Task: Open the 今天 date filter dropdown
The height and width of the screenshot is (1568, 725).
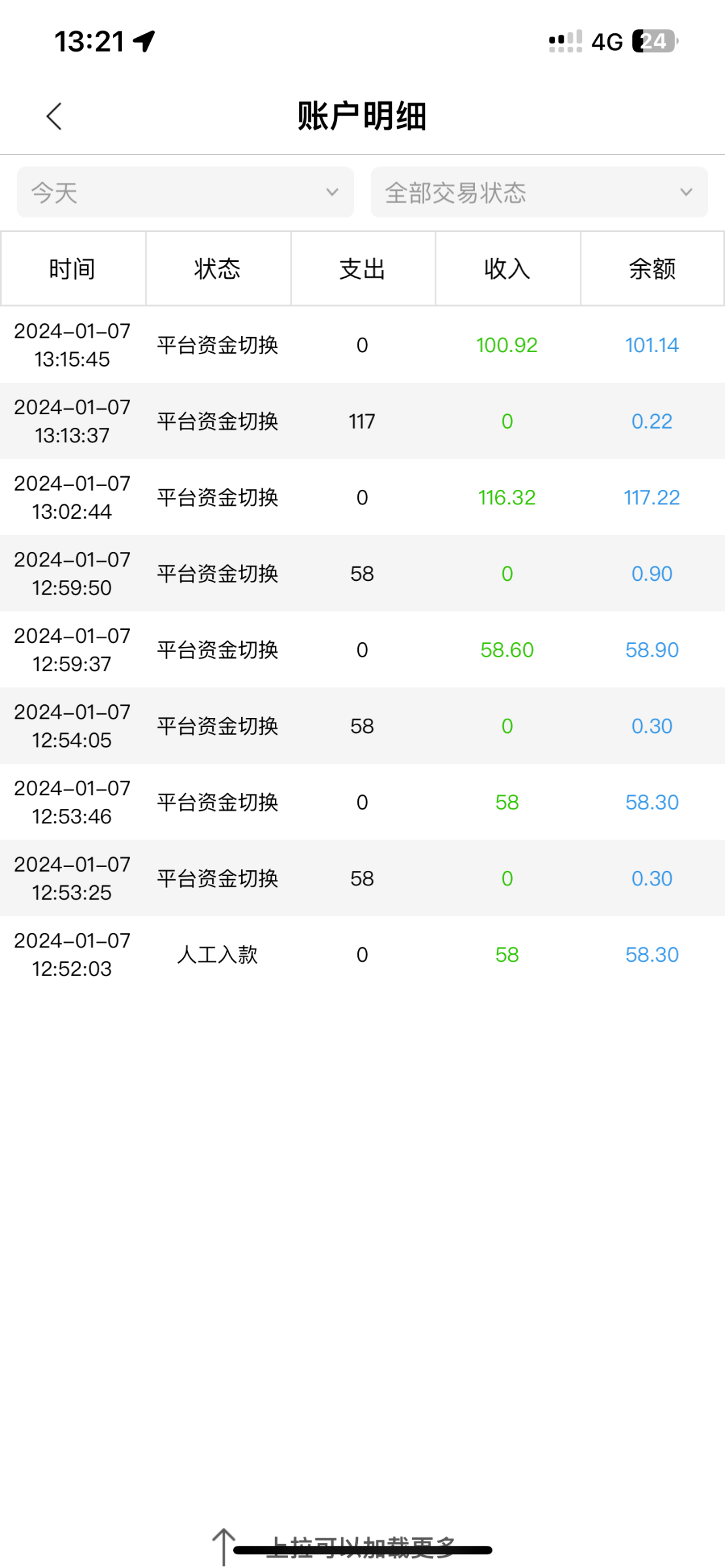Action: click(x=185, y=192)
